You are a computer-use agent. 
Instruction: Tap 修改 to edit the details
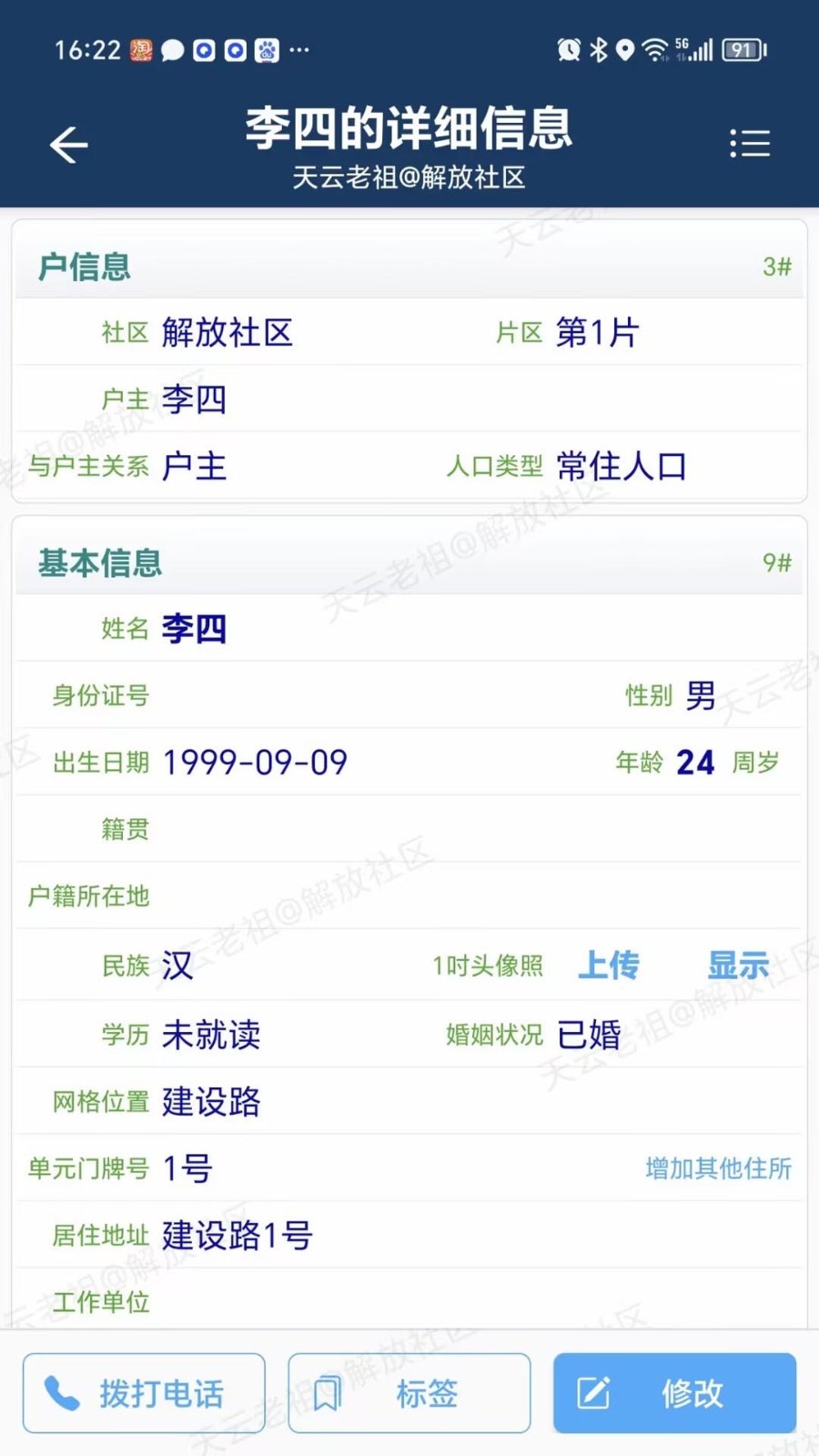coord(674,1393)
